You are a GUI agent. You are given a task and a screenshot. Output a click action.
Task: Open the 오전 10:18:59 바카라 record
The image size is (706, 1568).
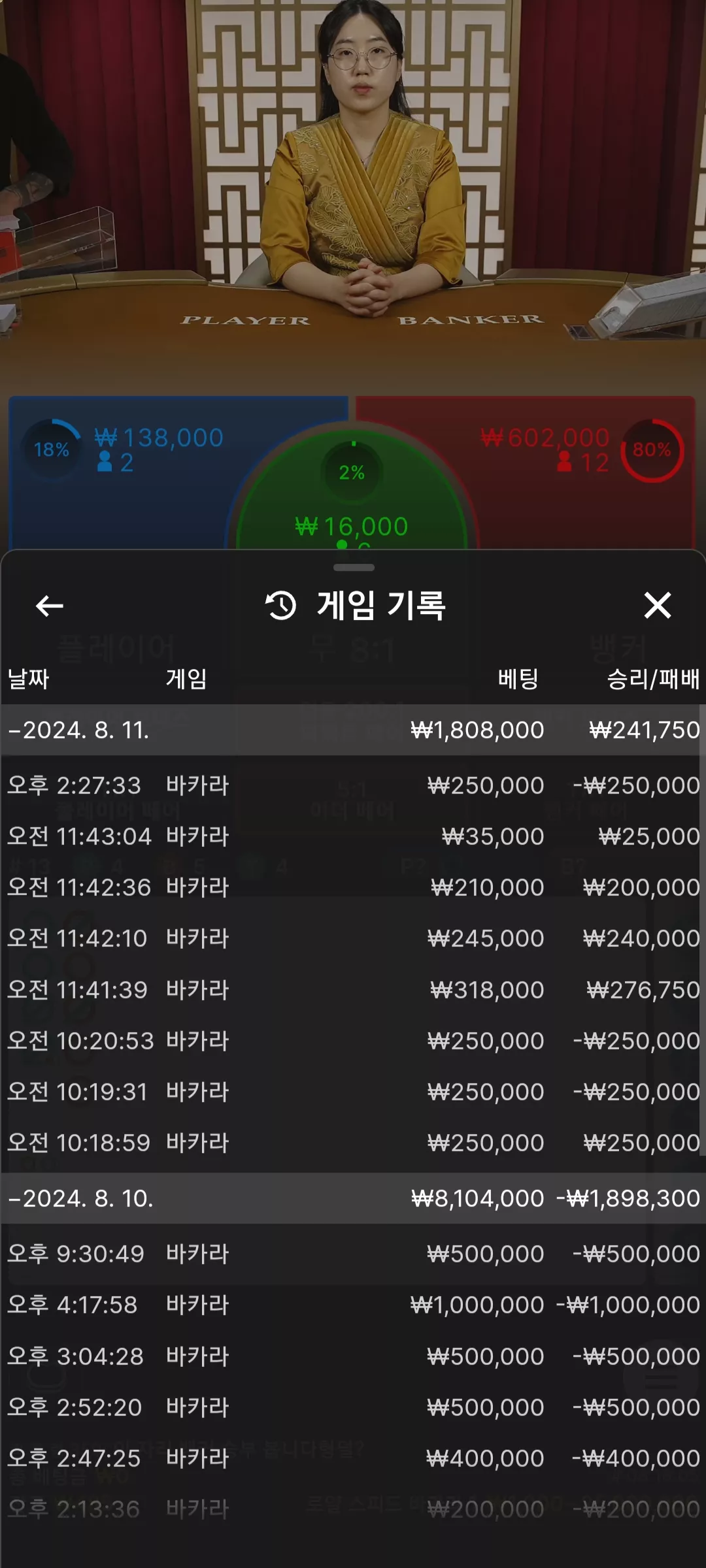tap(353, 1142)
